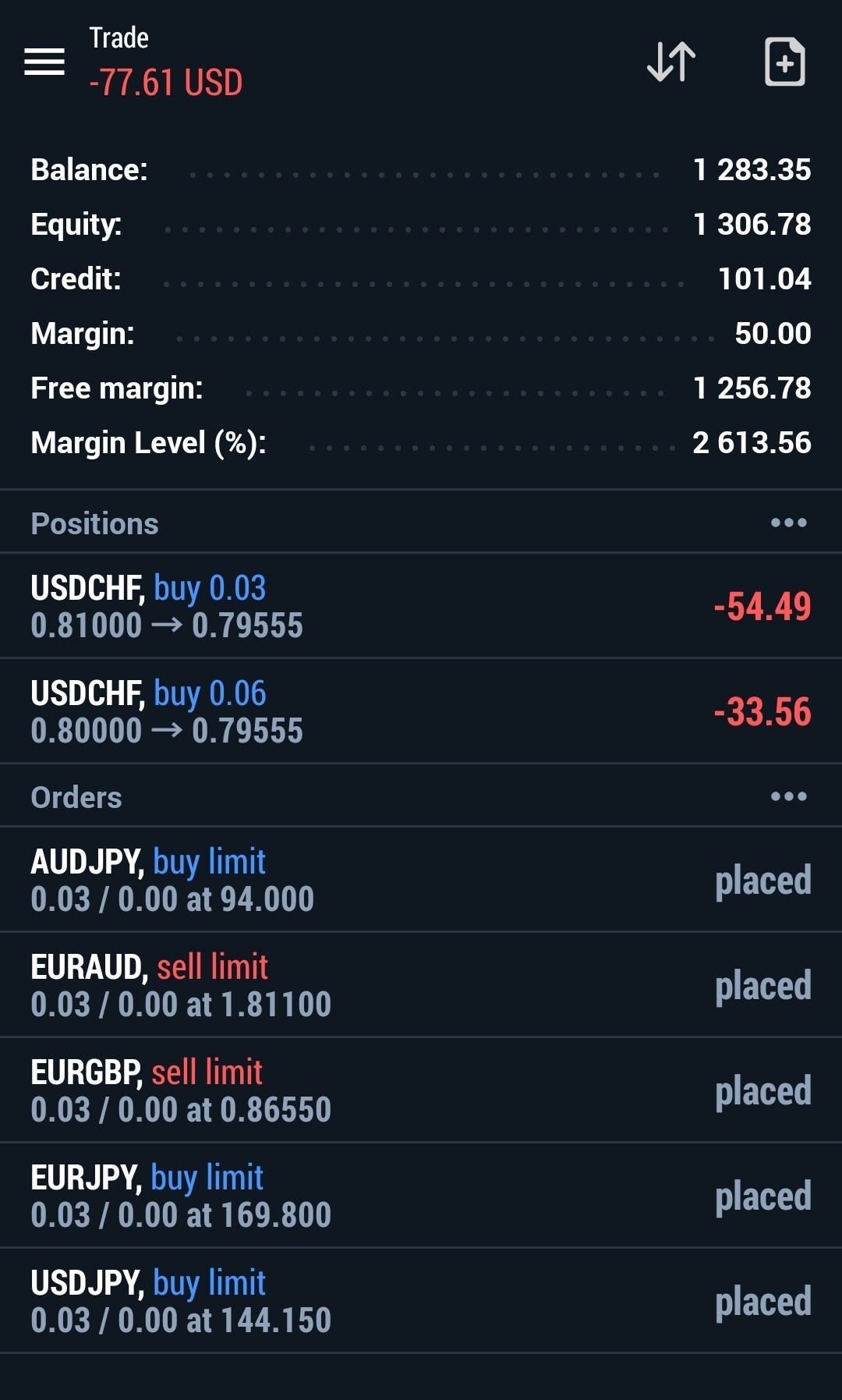The width and height of the screenshot is (842, 1400).
Task: Open the Orders three-dot menu
Action: (788, 796)
